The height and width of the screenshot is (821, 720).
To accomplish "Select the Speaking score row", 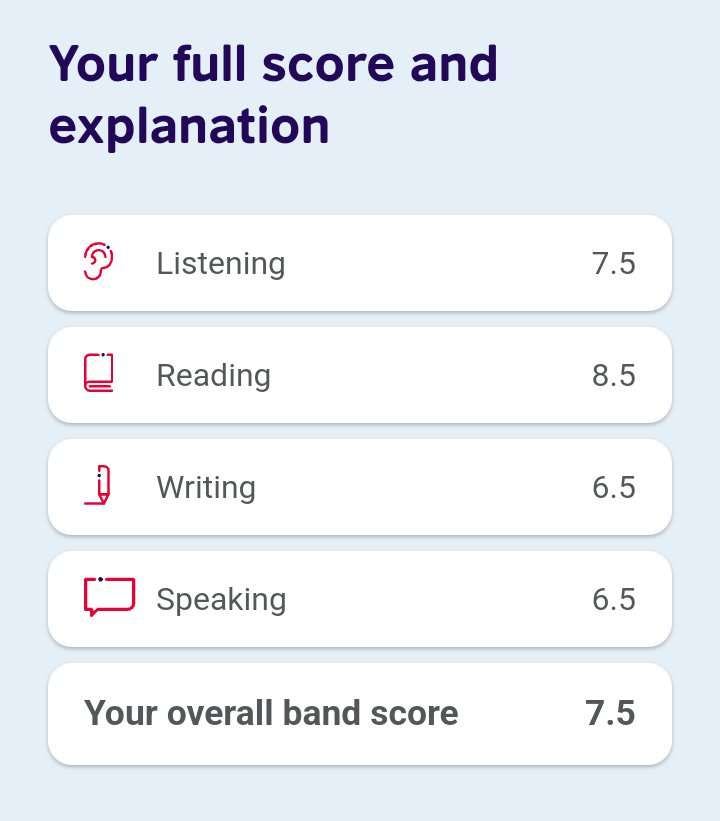I will (360, 598).
